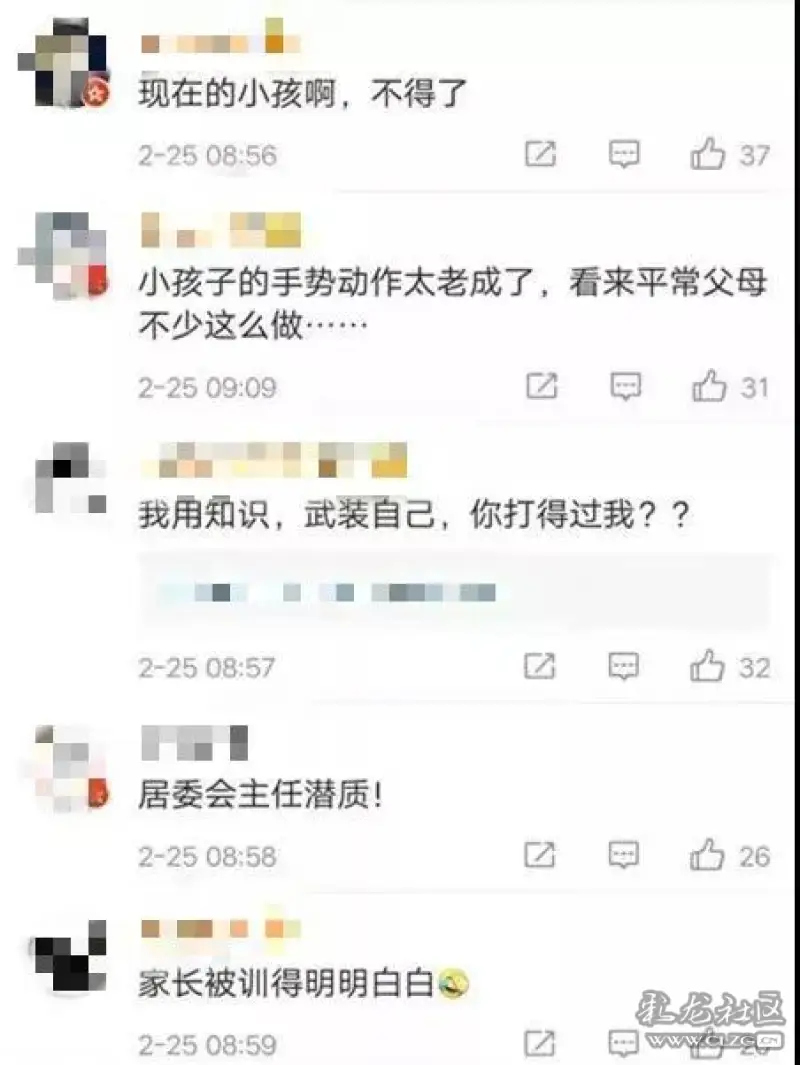Like the comment "现在的小孩啊，不得了"
Viewport: 800px width, 1065px height.
coord(708,155)
